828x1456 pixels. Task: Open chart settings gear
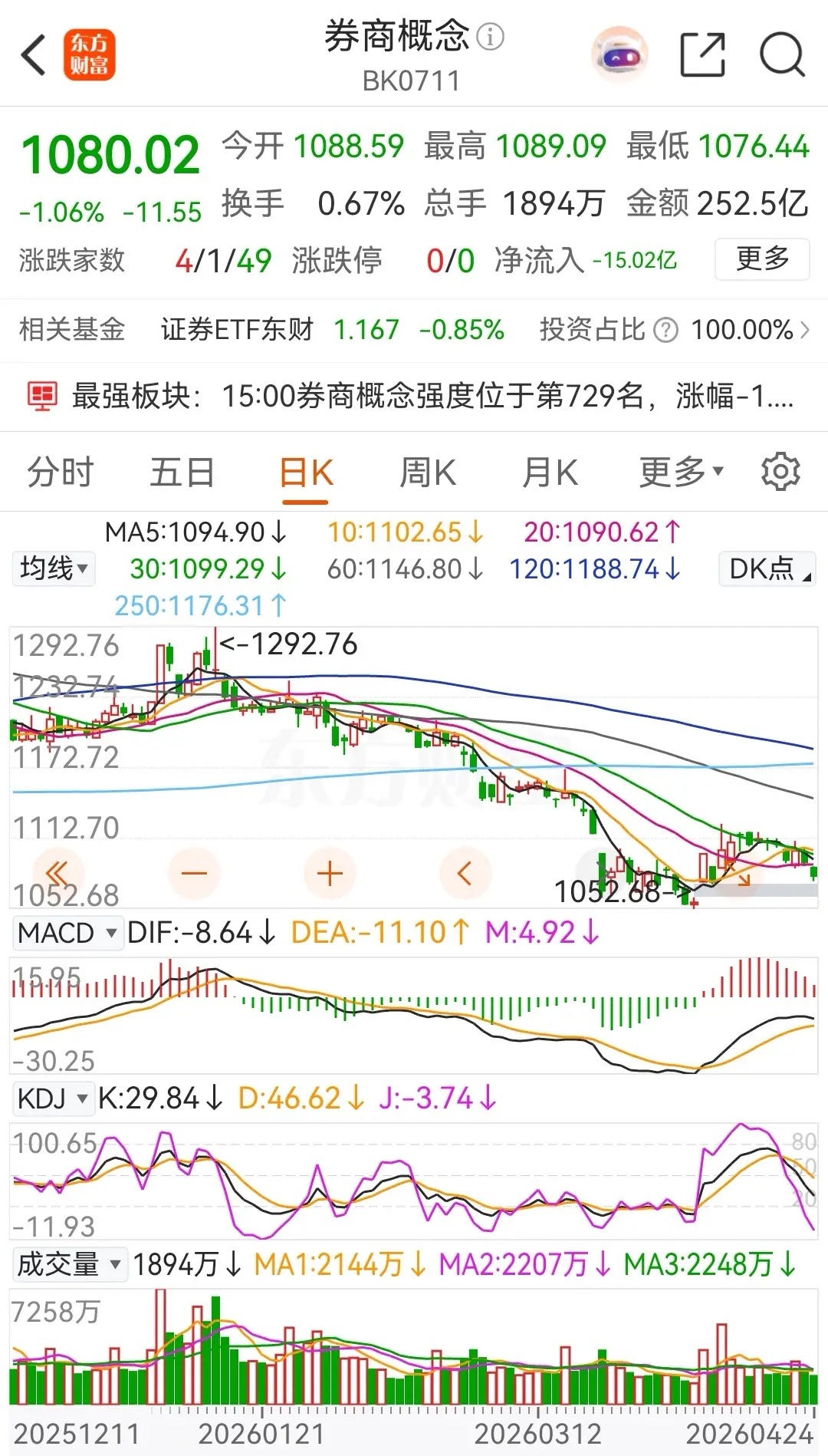coord(780,471)
